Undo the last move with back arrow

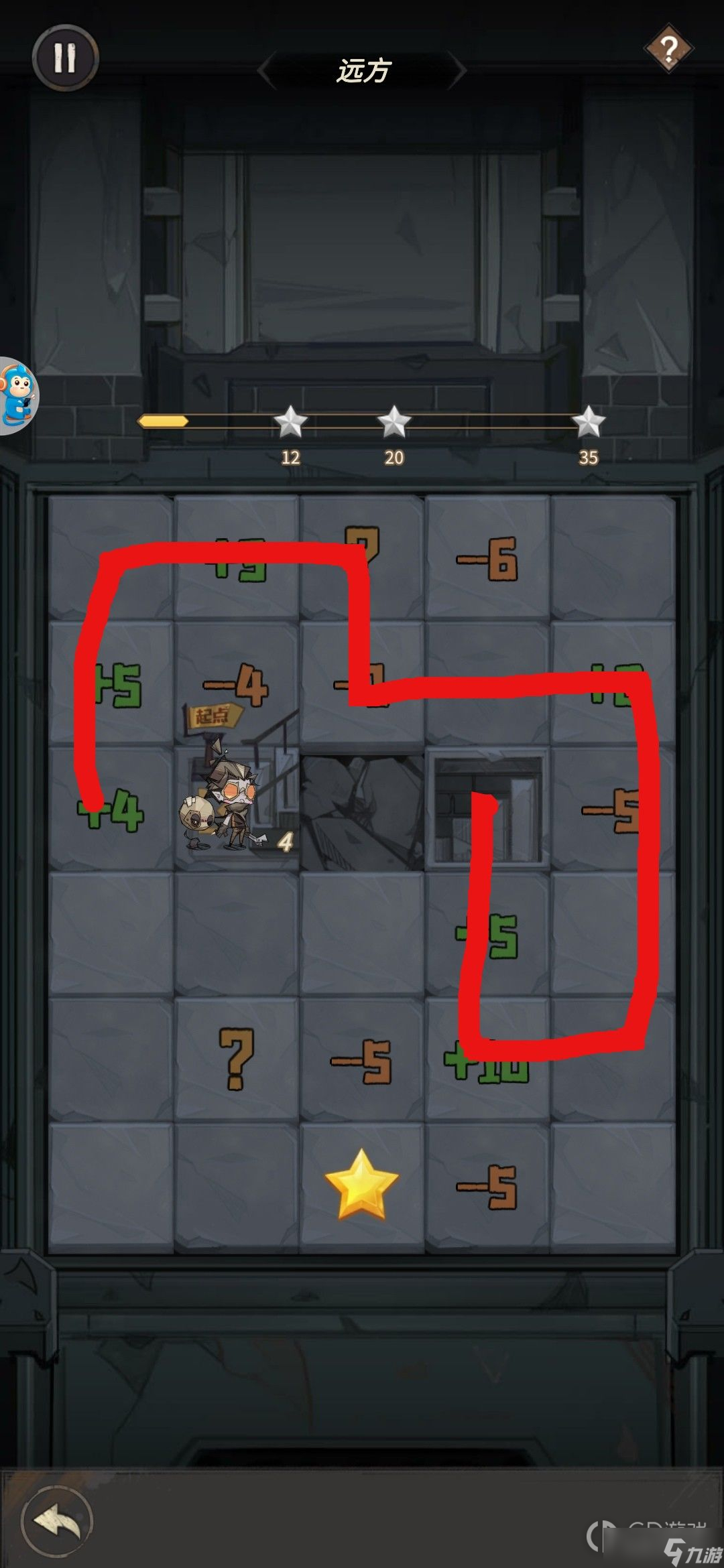[56, 1520]
